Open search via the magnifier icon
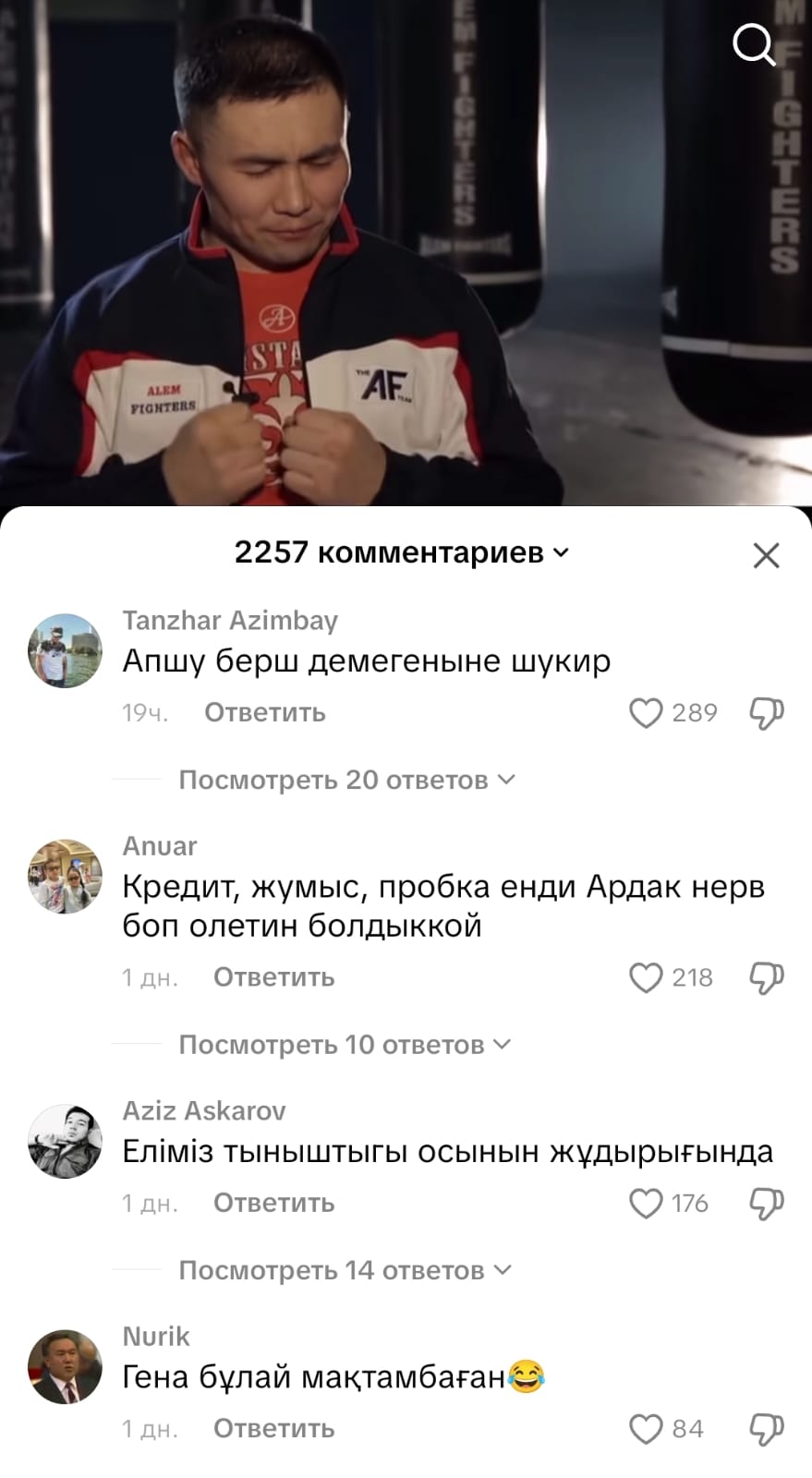Image resolution: width=812 pixels, height=1478 pixels. [754, 45]
